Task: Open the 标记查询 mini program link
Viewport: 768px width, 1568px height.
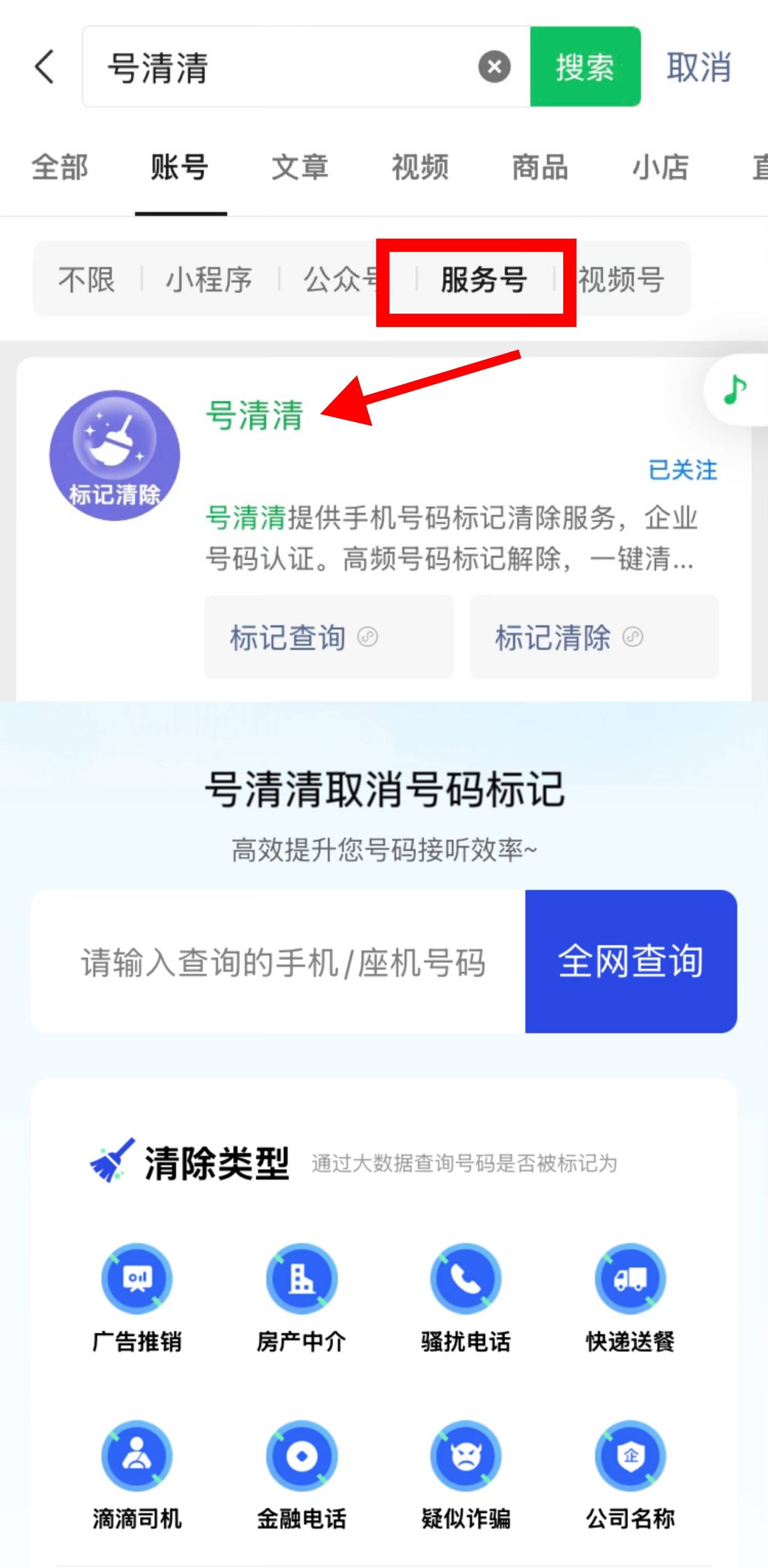Action: 329,637
